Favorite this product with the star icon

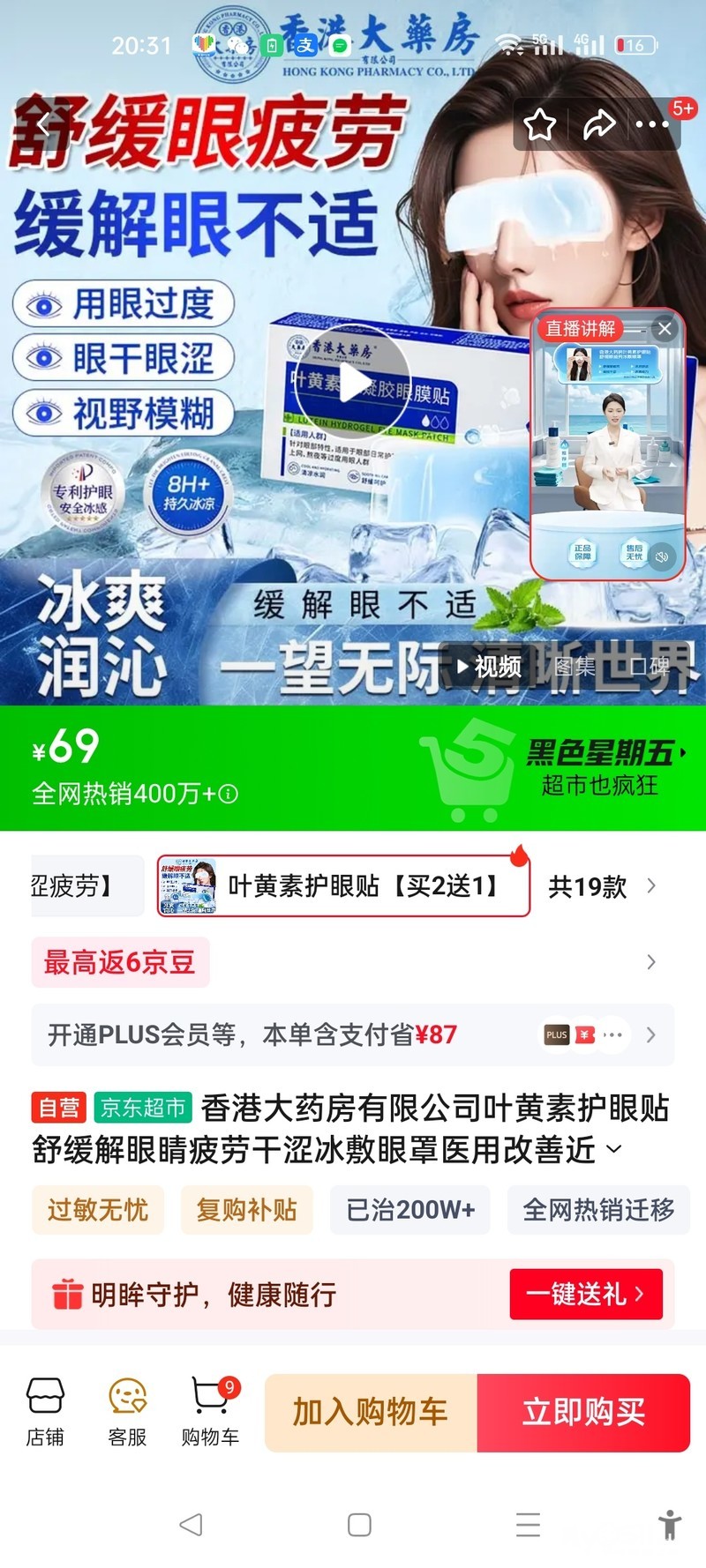coord(539,125)
